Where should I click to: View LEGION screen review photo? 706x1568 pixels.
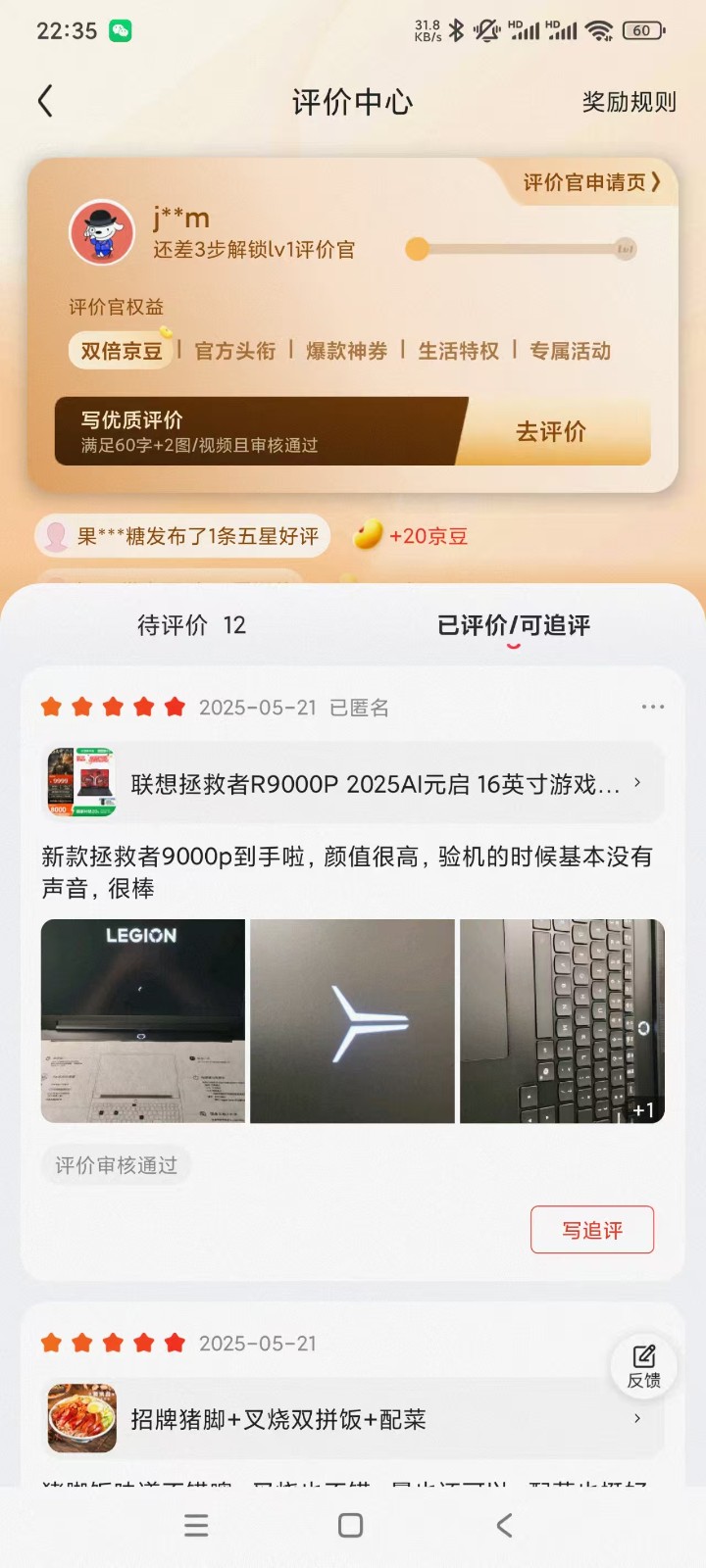click(x=143, y=1021)
